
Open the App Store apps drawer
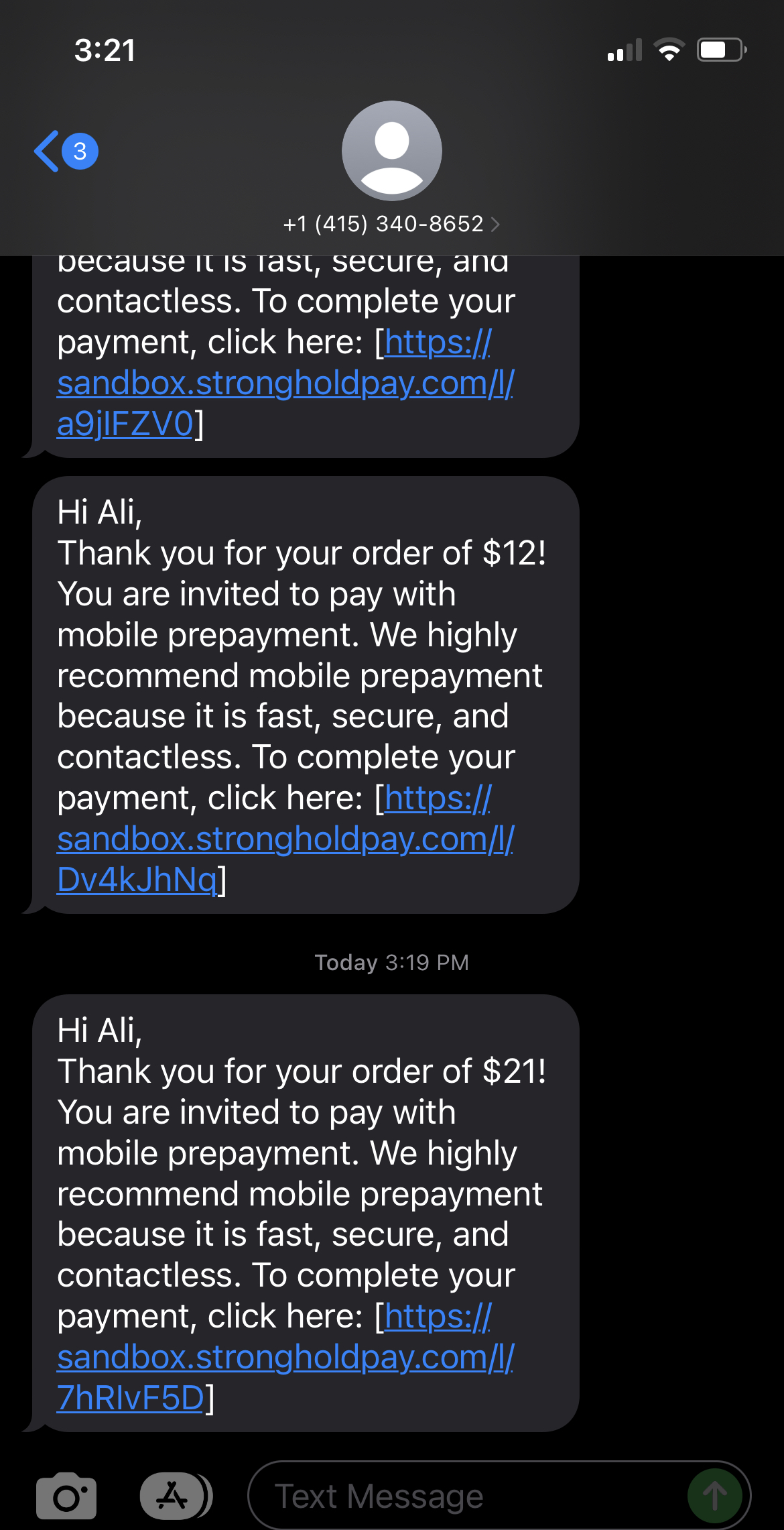[x=173, y=1496]
